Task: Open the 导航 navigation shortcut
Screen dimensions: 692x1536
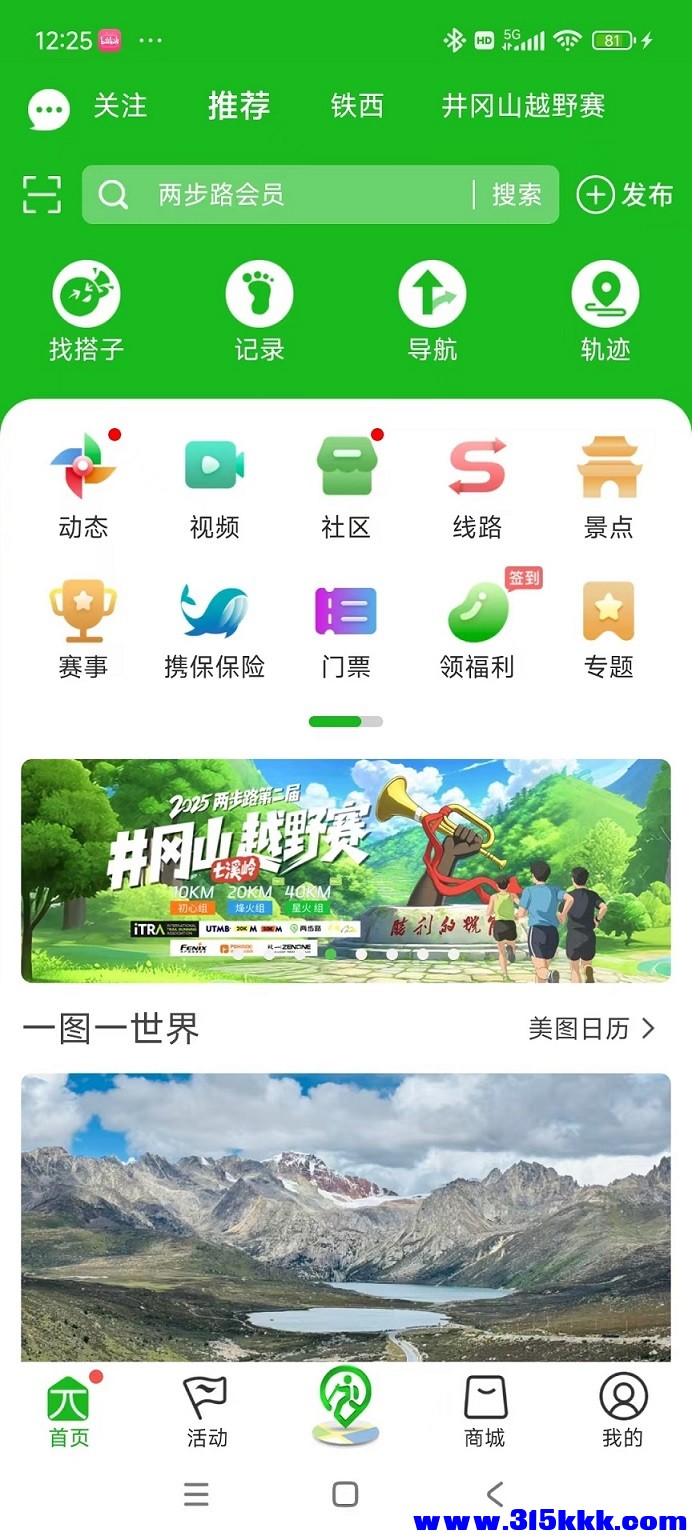Action: [x=432, y=311]
